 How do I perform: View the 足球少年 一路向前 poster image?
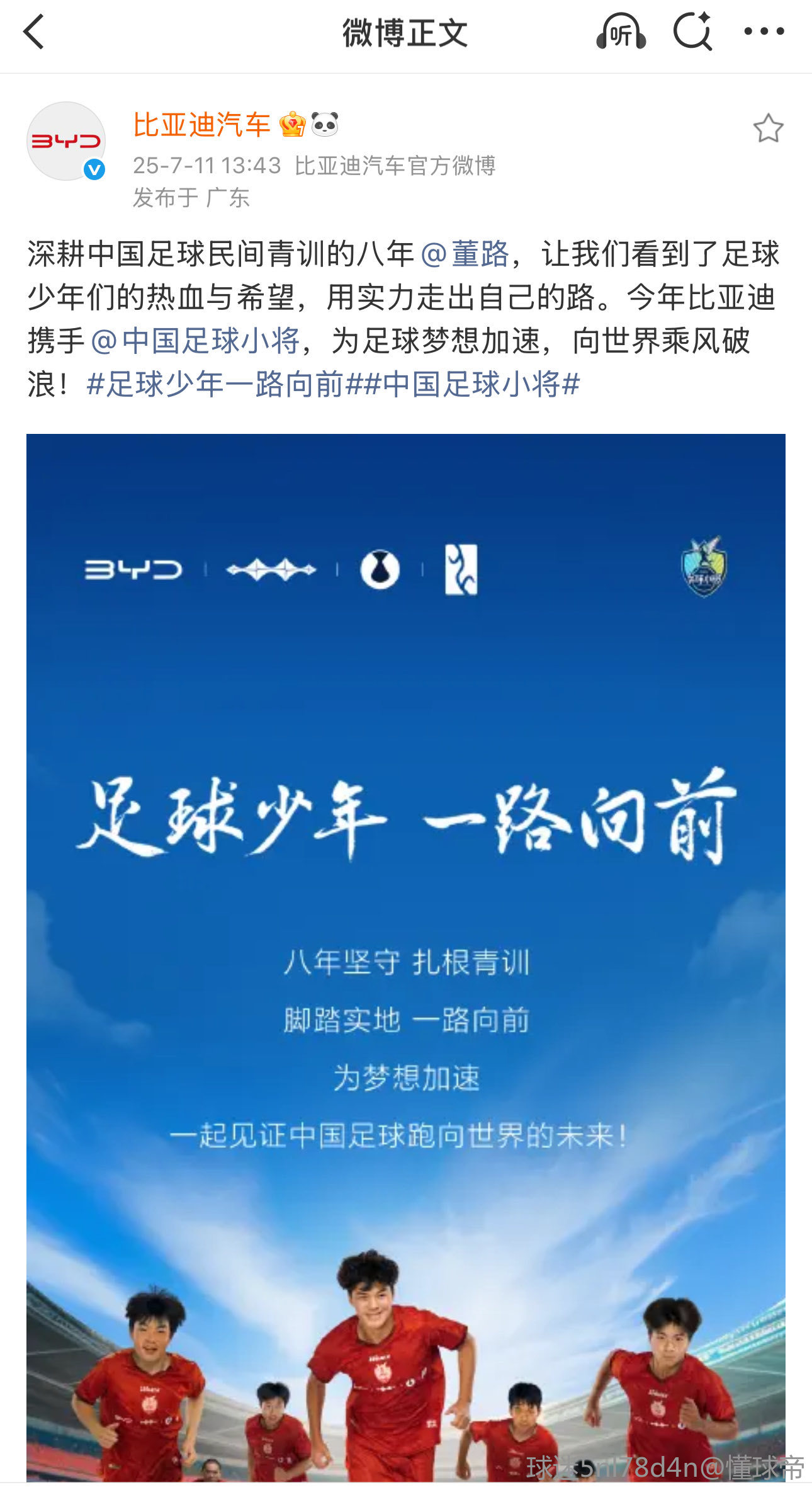click(x=406, y=945)
